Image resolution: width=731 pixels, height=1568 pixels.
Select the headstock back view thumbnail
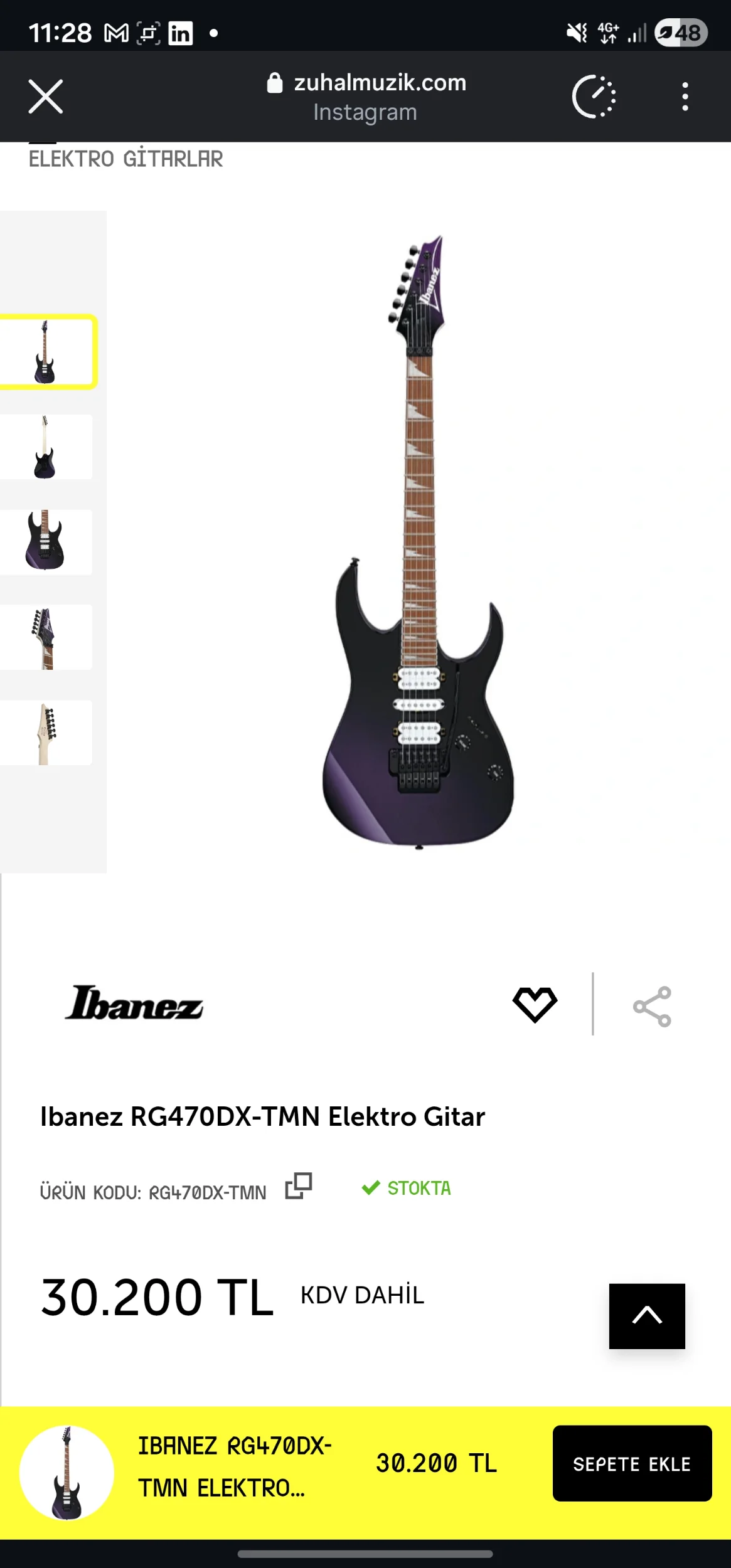click(45, 733)
